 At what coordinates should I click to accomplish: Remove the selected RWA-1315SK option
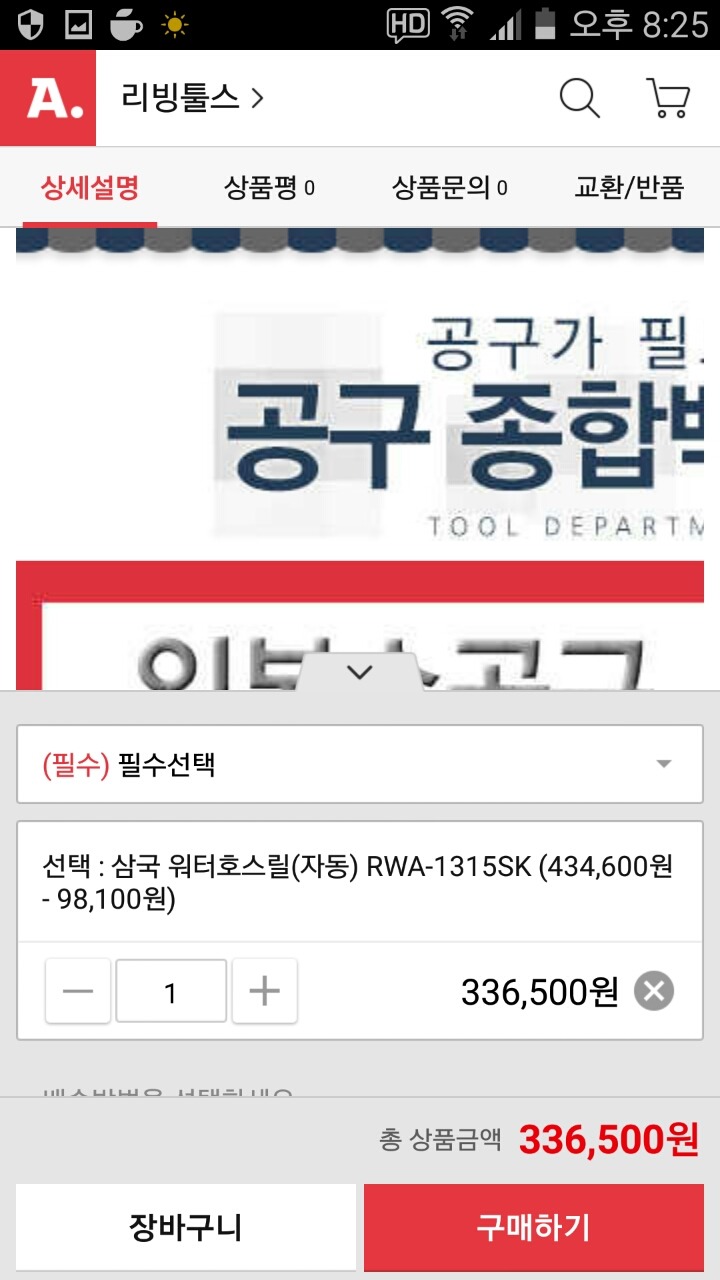point(654,991)
